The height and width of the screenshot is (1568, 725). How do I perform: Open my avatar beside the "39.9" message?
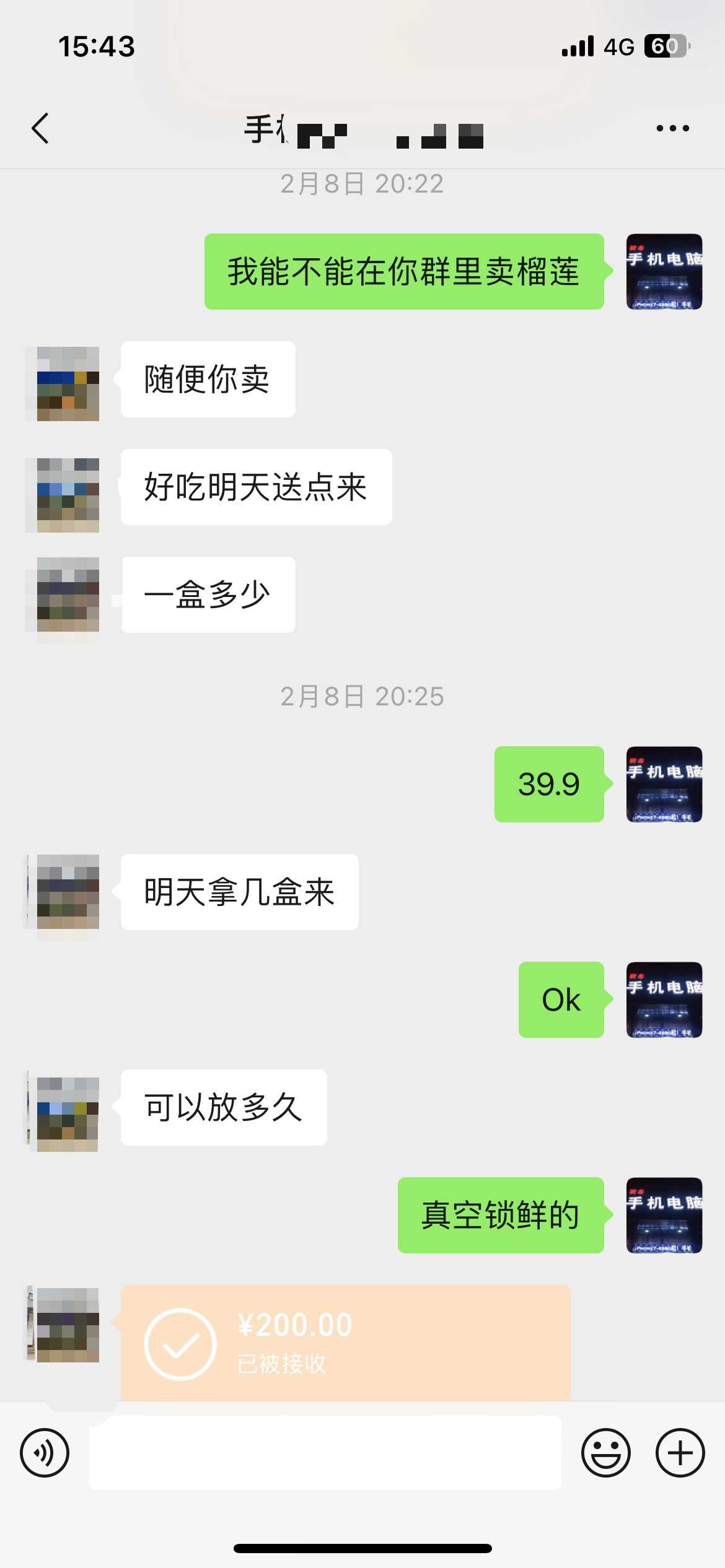tap(664, 785)
